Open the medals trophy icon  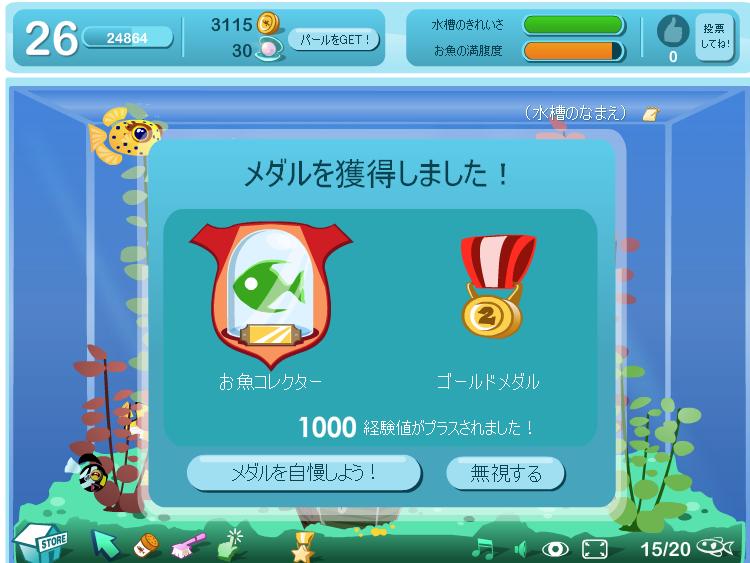coord(302,546)
